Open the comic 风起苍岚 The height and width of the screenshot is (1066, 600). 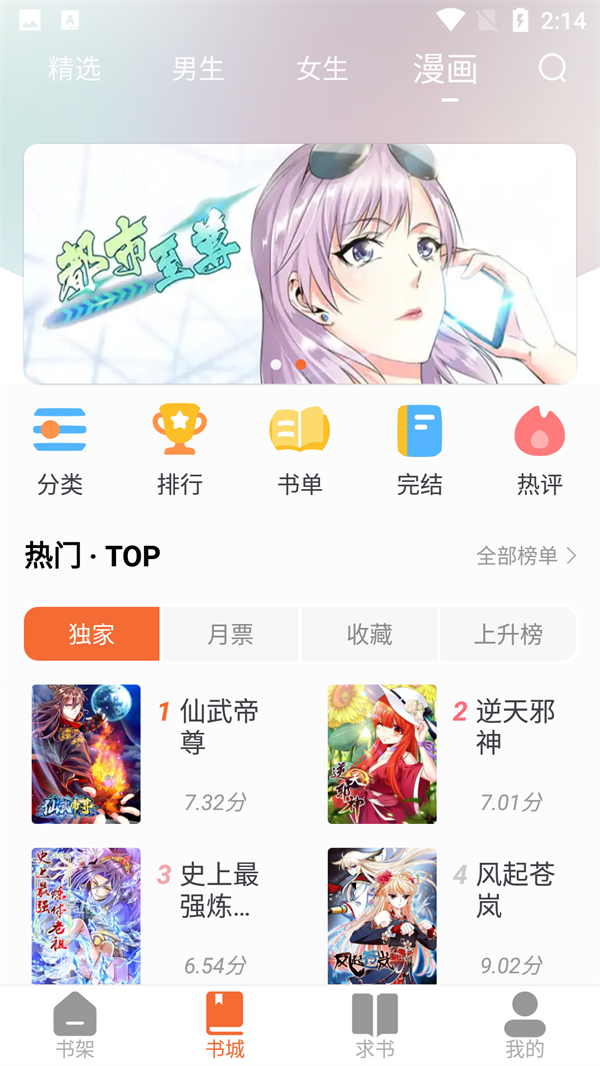[382, 915]
